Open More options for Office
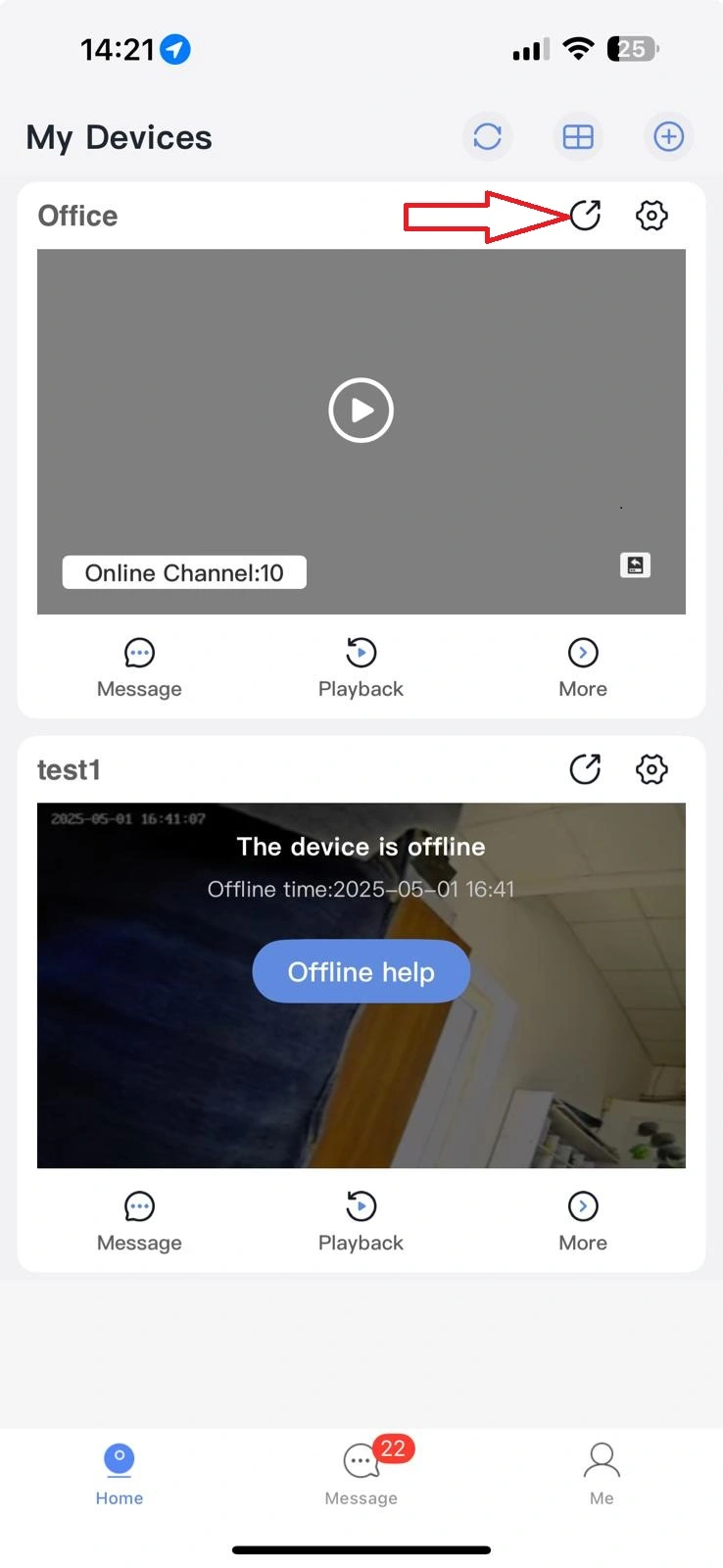Screen dimensions: 723x1568 coord(583,666)
